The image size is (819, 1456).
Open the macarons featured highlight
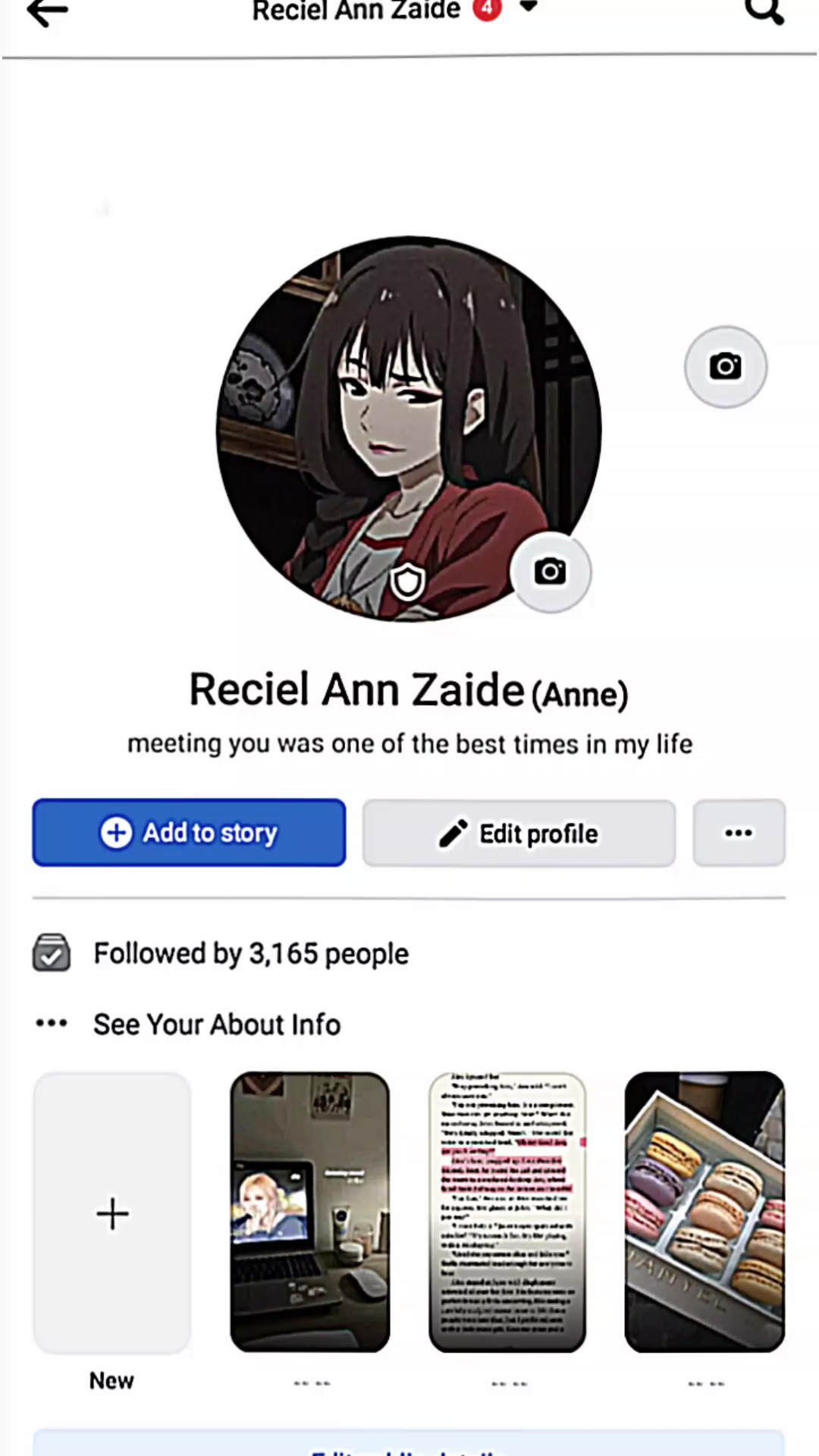pyautogui.click(x=704, y=1212)
